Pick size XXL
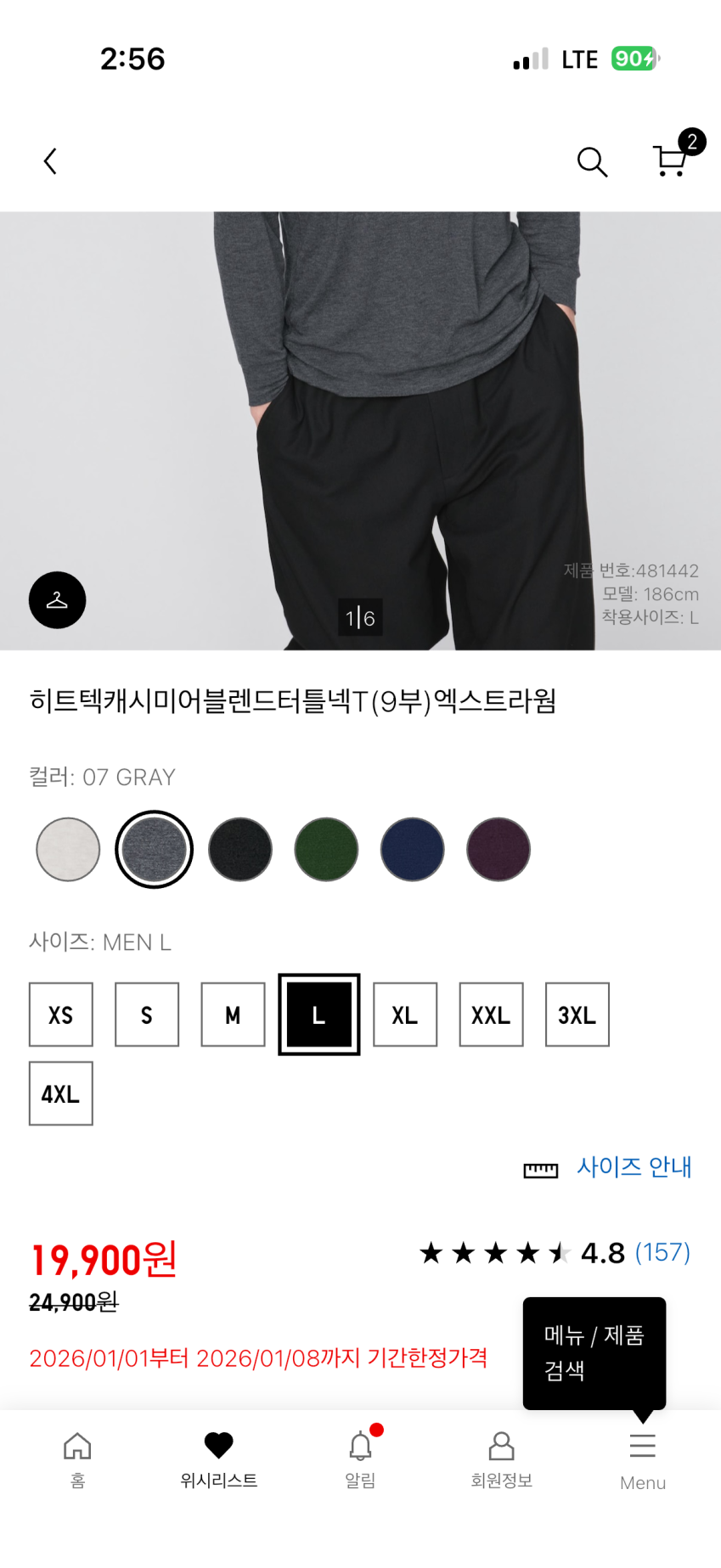The height and width of the screenshot is (1568, 721). [491, 1014]
